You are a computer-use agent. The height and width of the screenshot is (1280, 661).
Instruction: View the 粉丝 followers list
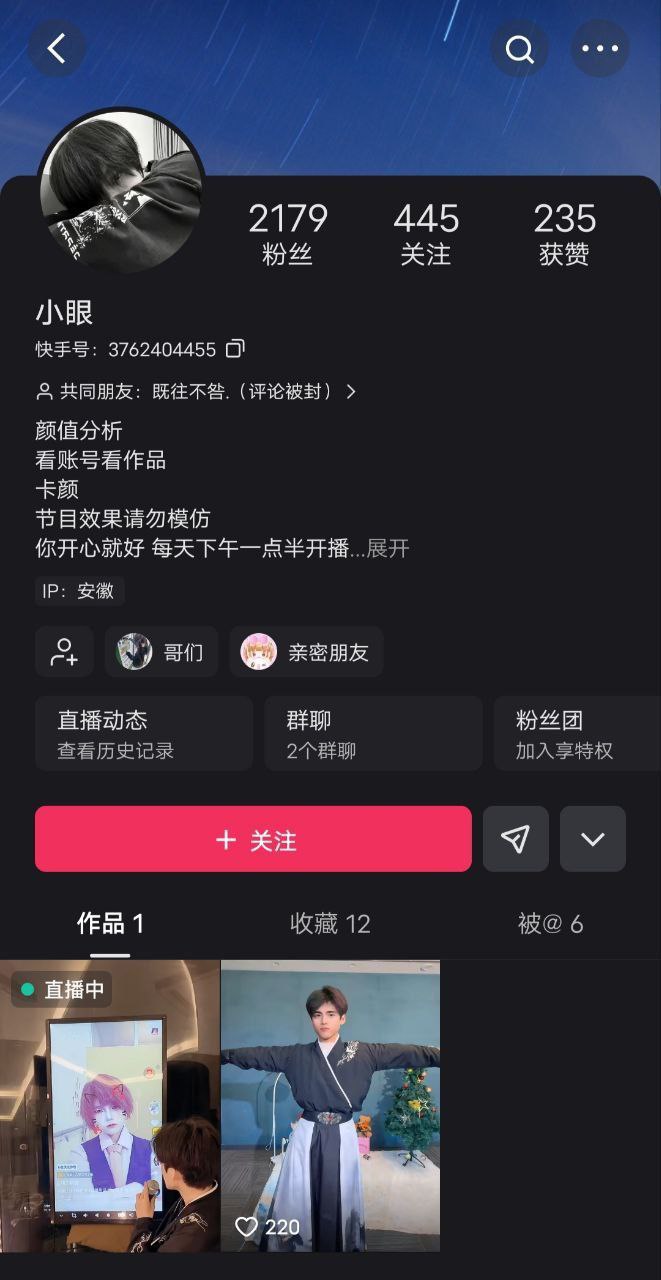click(288, 234)
